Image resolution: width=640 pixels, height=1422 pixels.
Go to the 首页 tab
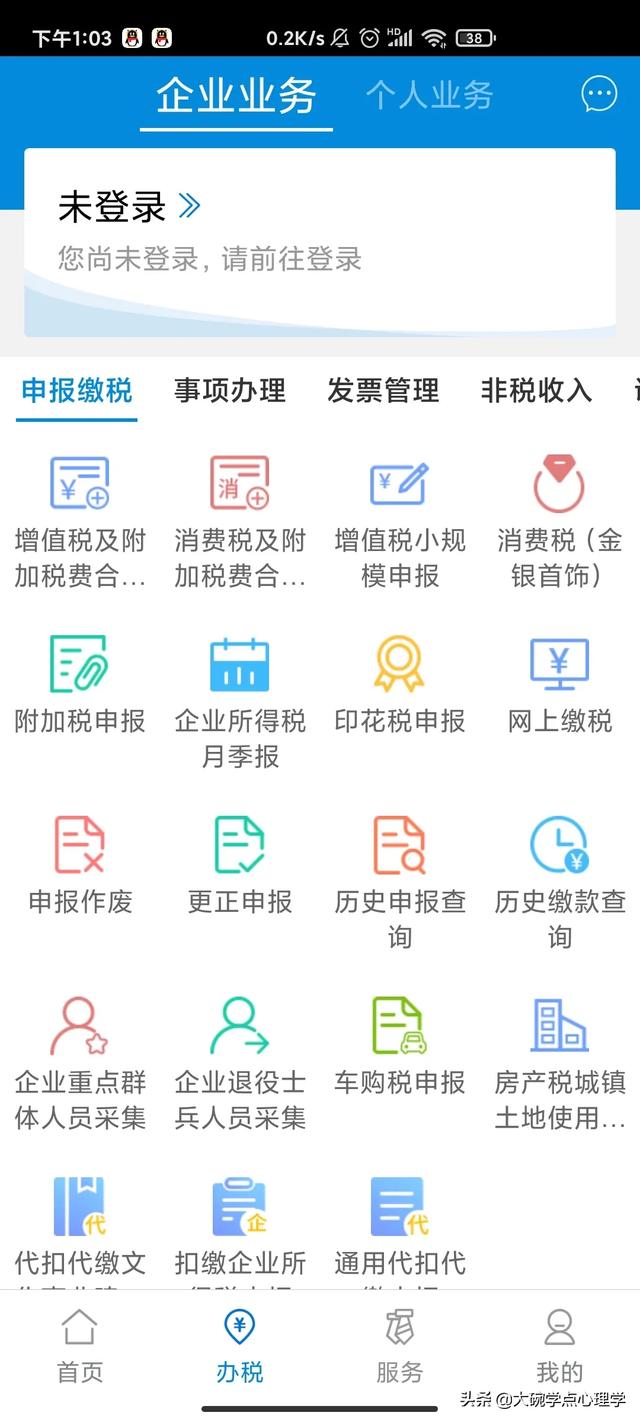(x=80, y=1347)
